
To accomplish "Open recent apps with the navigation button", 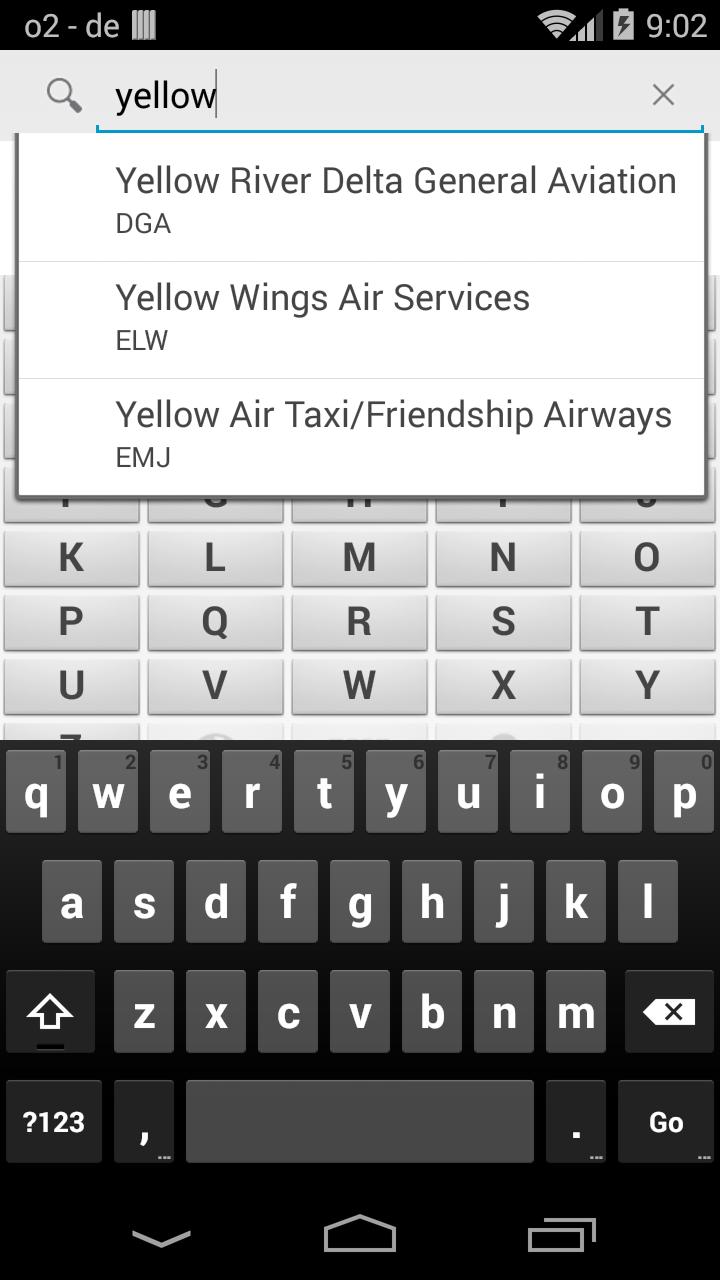I will tap(559, 1234).
